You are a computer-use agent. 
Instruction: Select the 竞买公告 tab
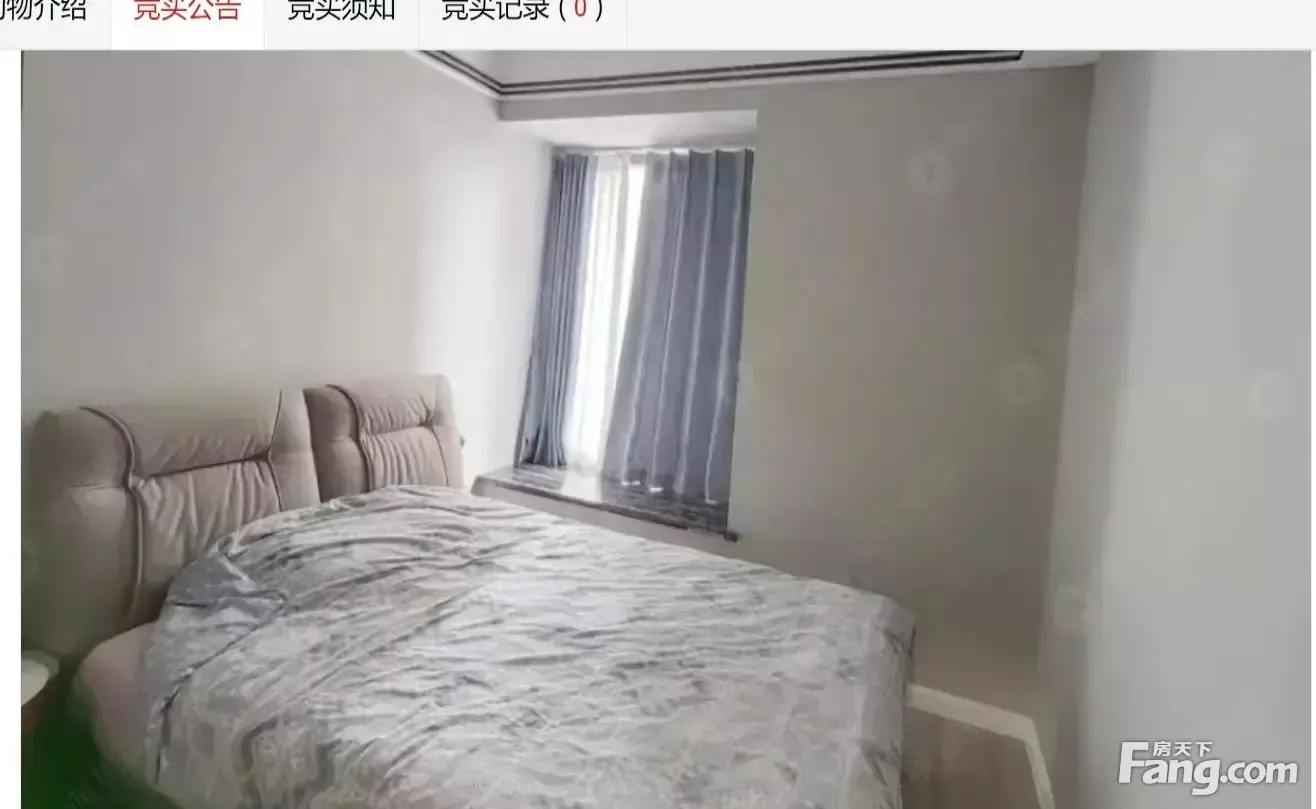(187, 12)
